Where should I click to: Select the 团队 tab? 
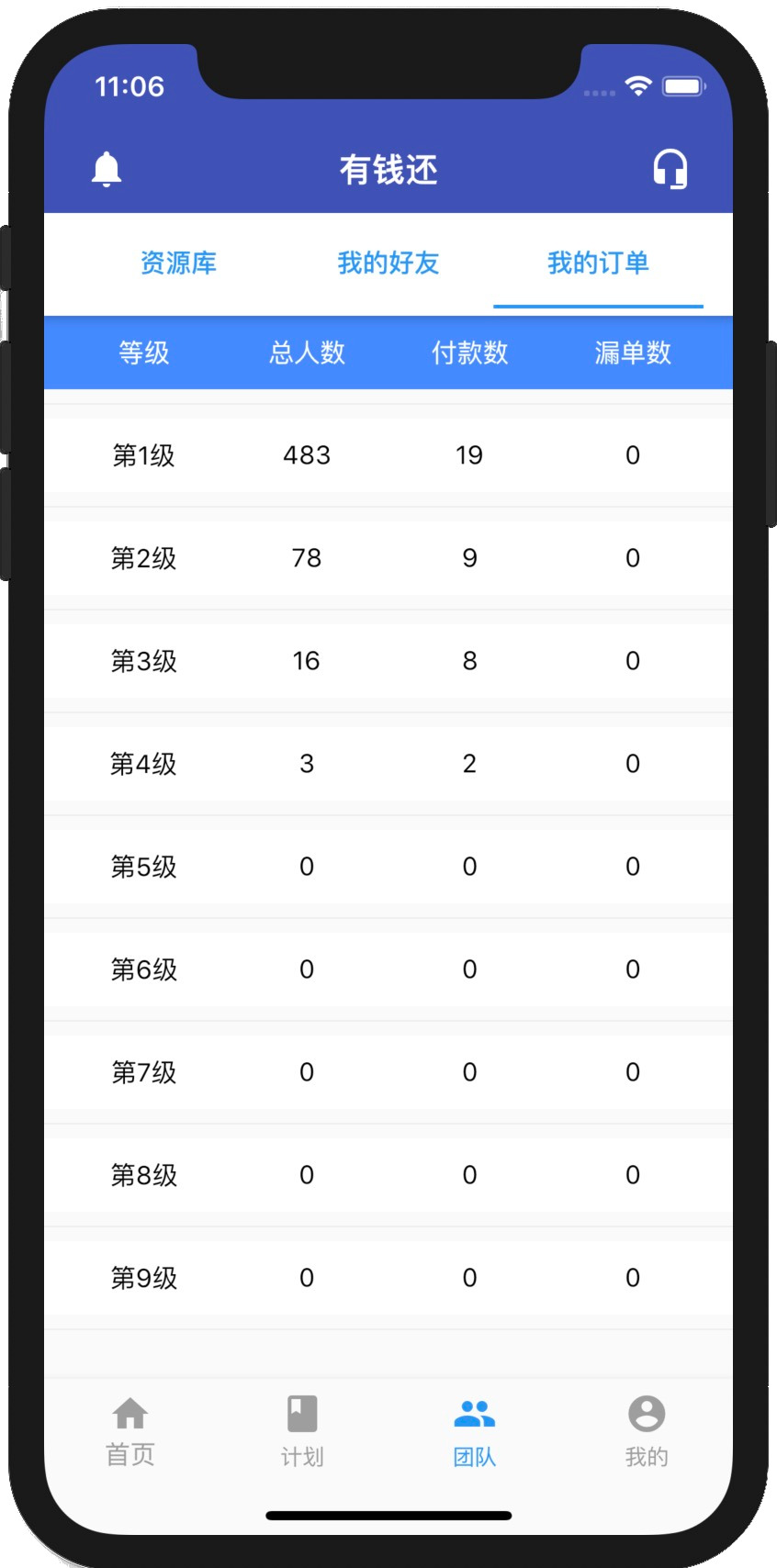475,1431
